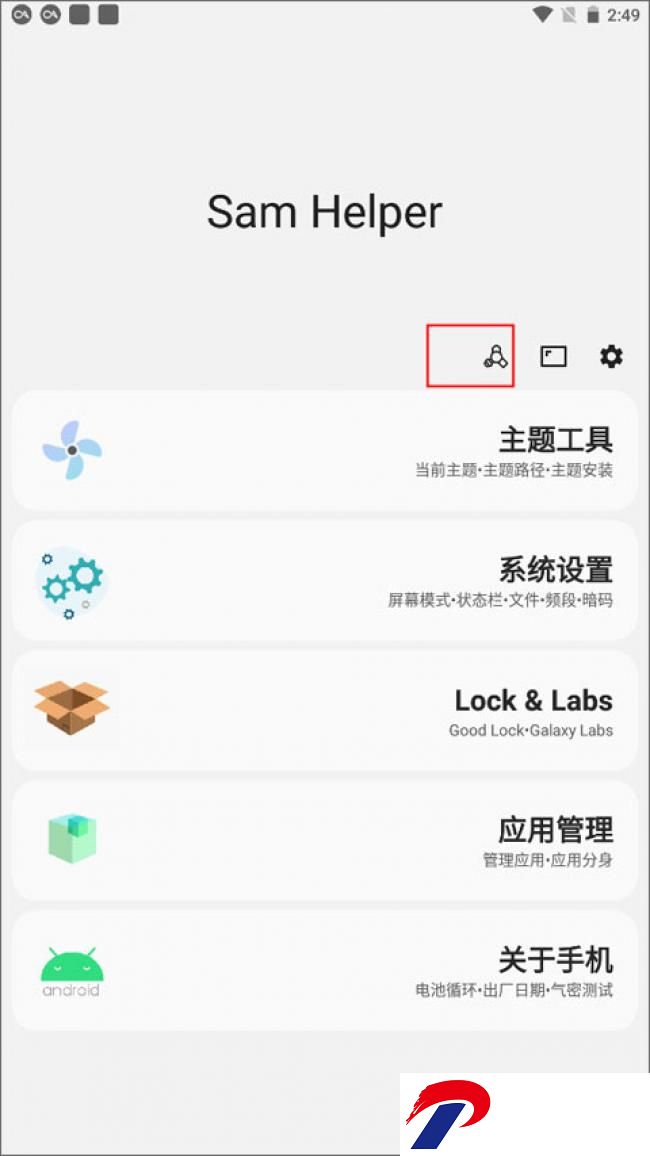This screenshot has height=1156, width=650.
Task: Open the settings gear icon
Action: point(611,356)
